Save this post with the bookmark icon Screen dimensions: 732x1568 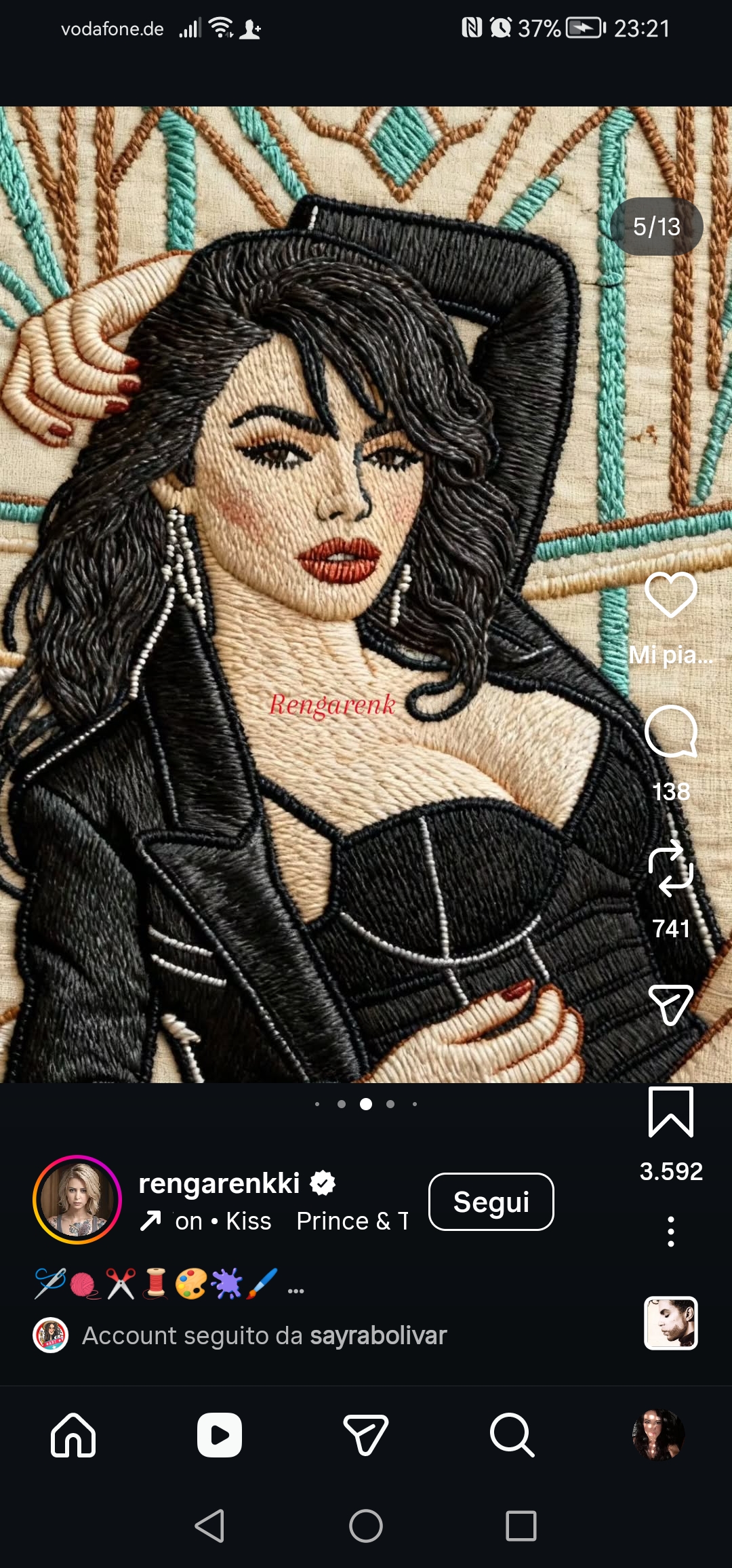670,1112
